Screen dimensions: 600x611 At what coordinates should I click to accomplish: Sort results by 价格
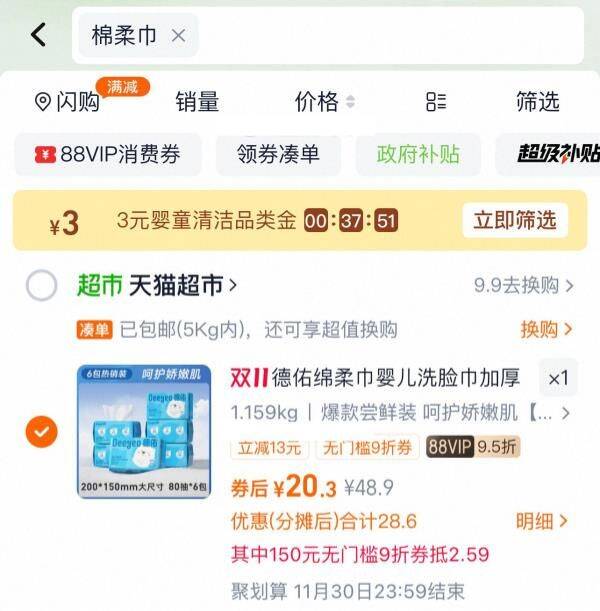[324, 101]
